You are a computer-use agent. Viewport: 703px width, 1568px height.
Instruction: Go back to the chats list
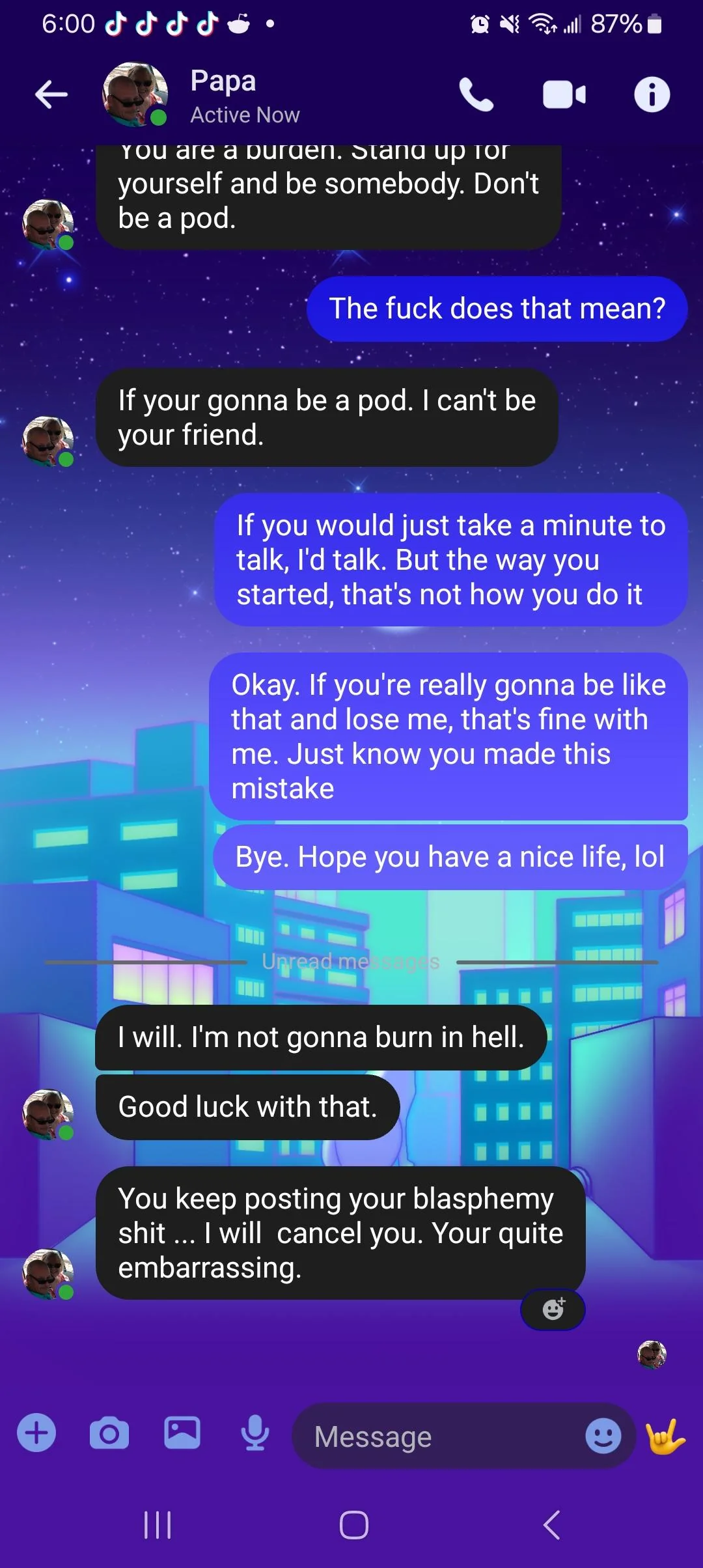click(51, 95)
